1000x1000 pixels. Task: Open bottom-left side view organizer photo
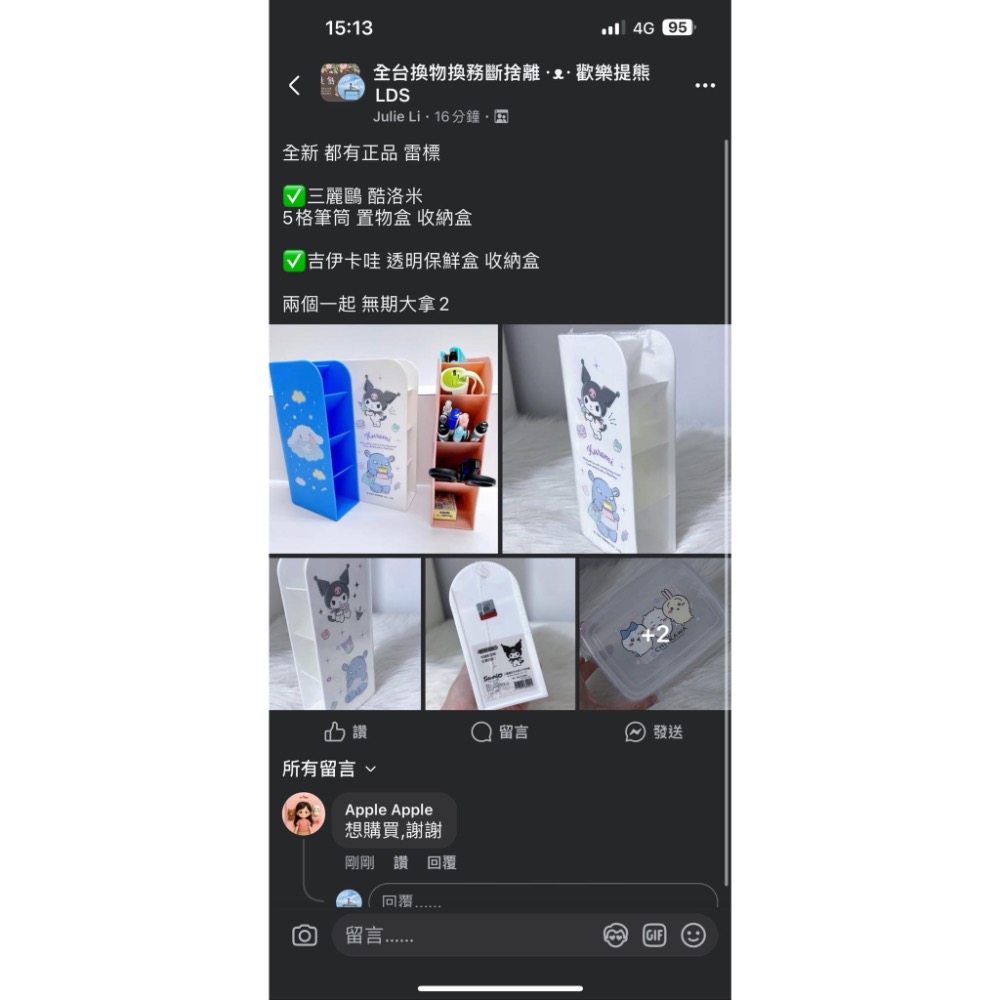click(345, 634)
